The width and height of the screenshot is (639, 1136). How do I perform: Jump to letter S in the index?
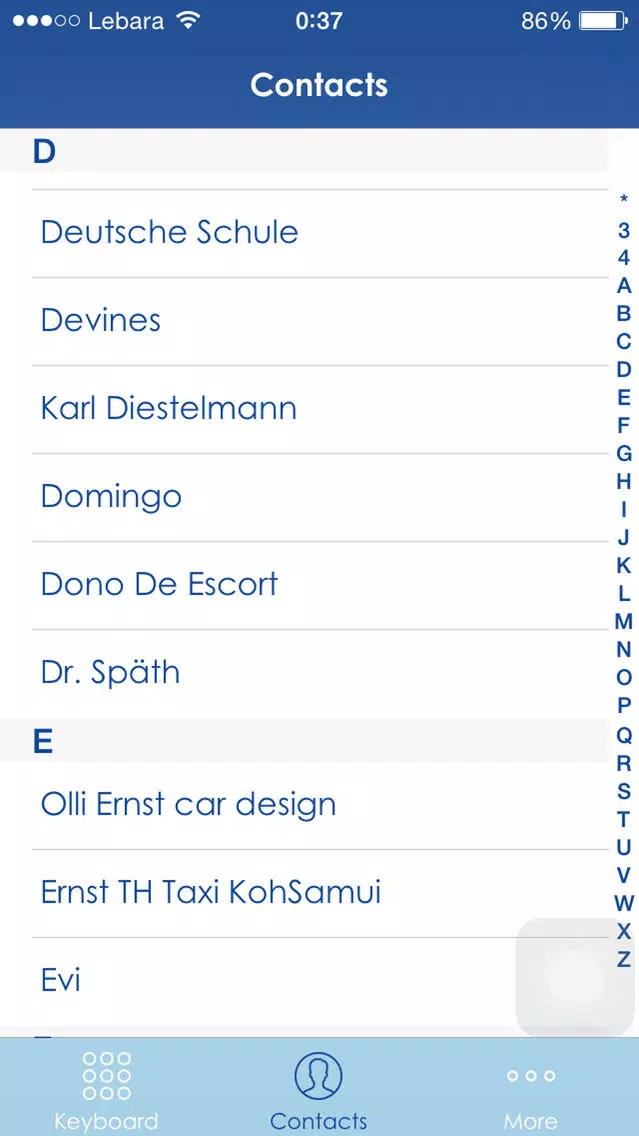[624, 791]
